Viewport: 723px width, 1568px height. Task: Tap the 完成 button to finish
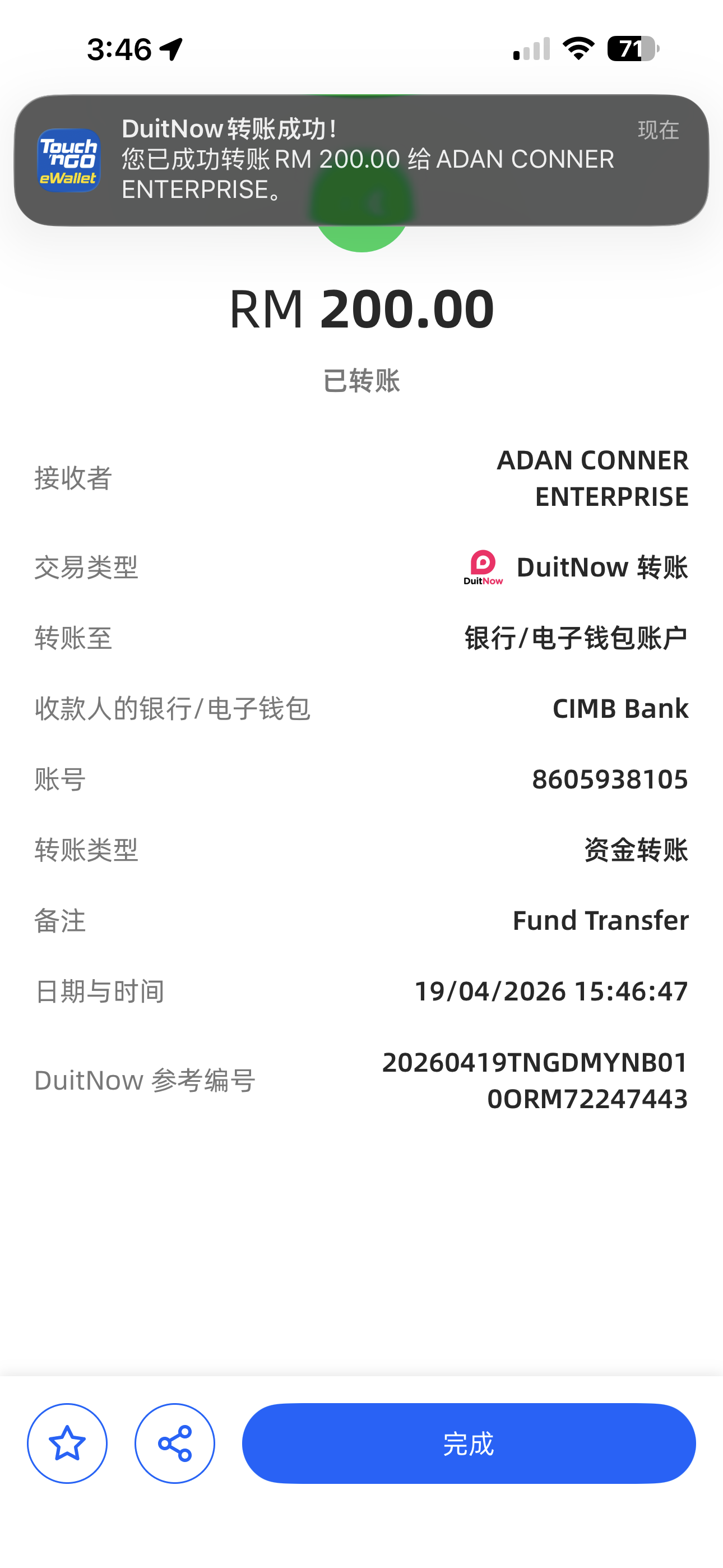pos(468,1443)
